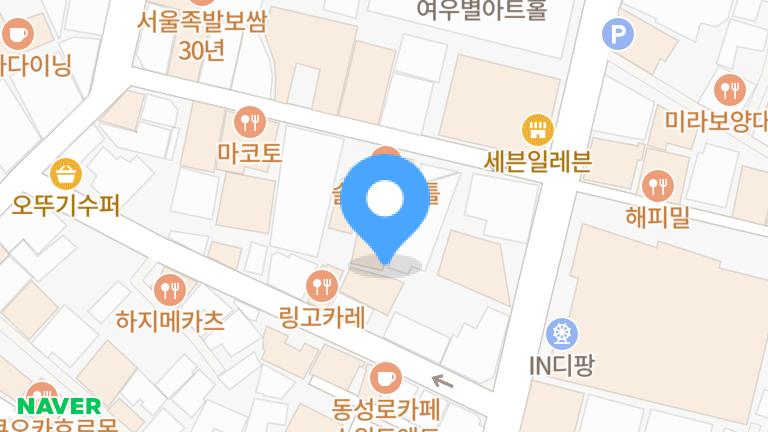Select the 하지메카츠 restaurant marker
The width and height of the screenshot is (768, 432).
[x=170, y=290]
